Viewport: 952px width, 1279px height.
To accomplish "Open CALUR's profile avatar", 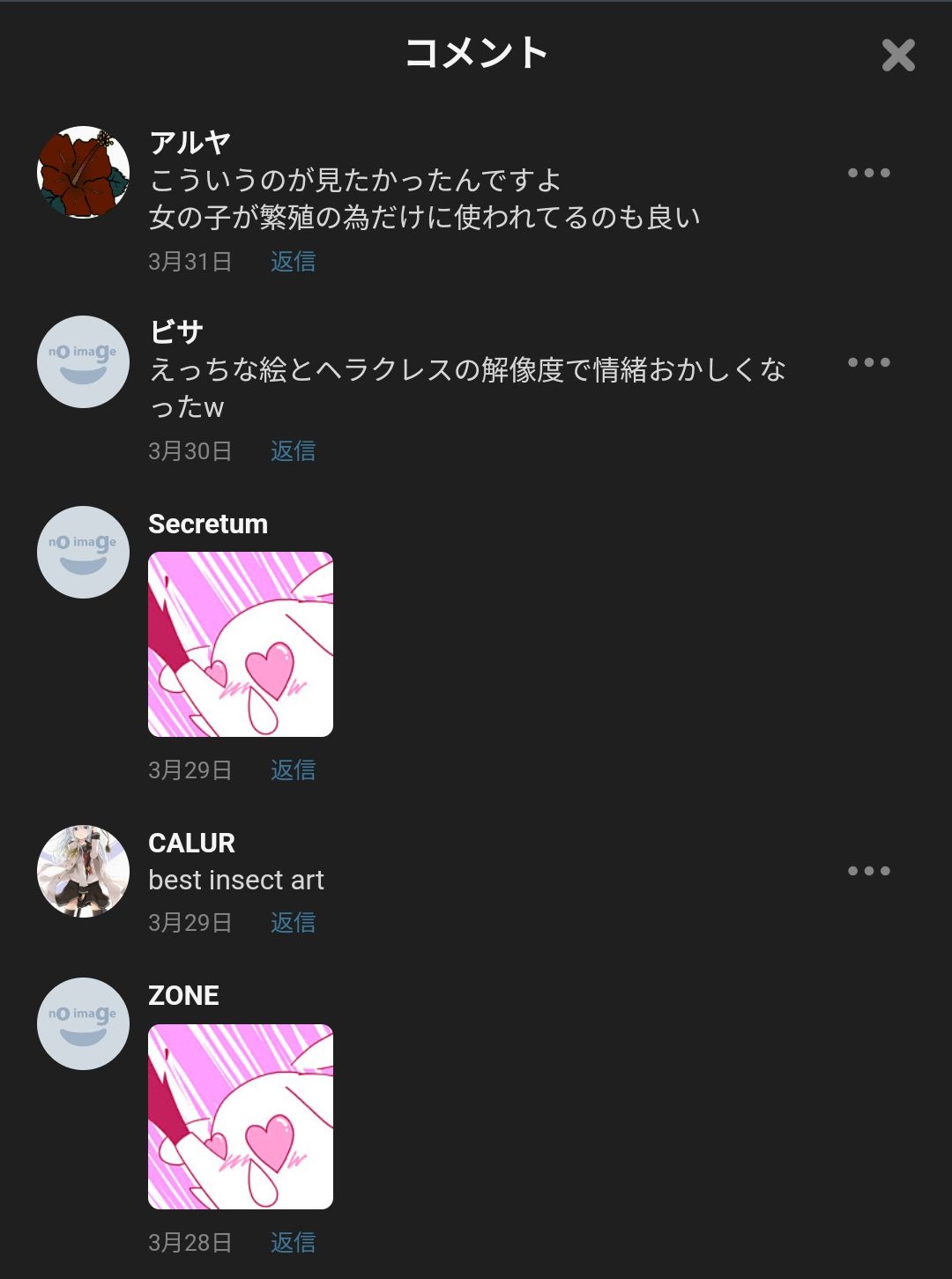I will coord(84,871).
